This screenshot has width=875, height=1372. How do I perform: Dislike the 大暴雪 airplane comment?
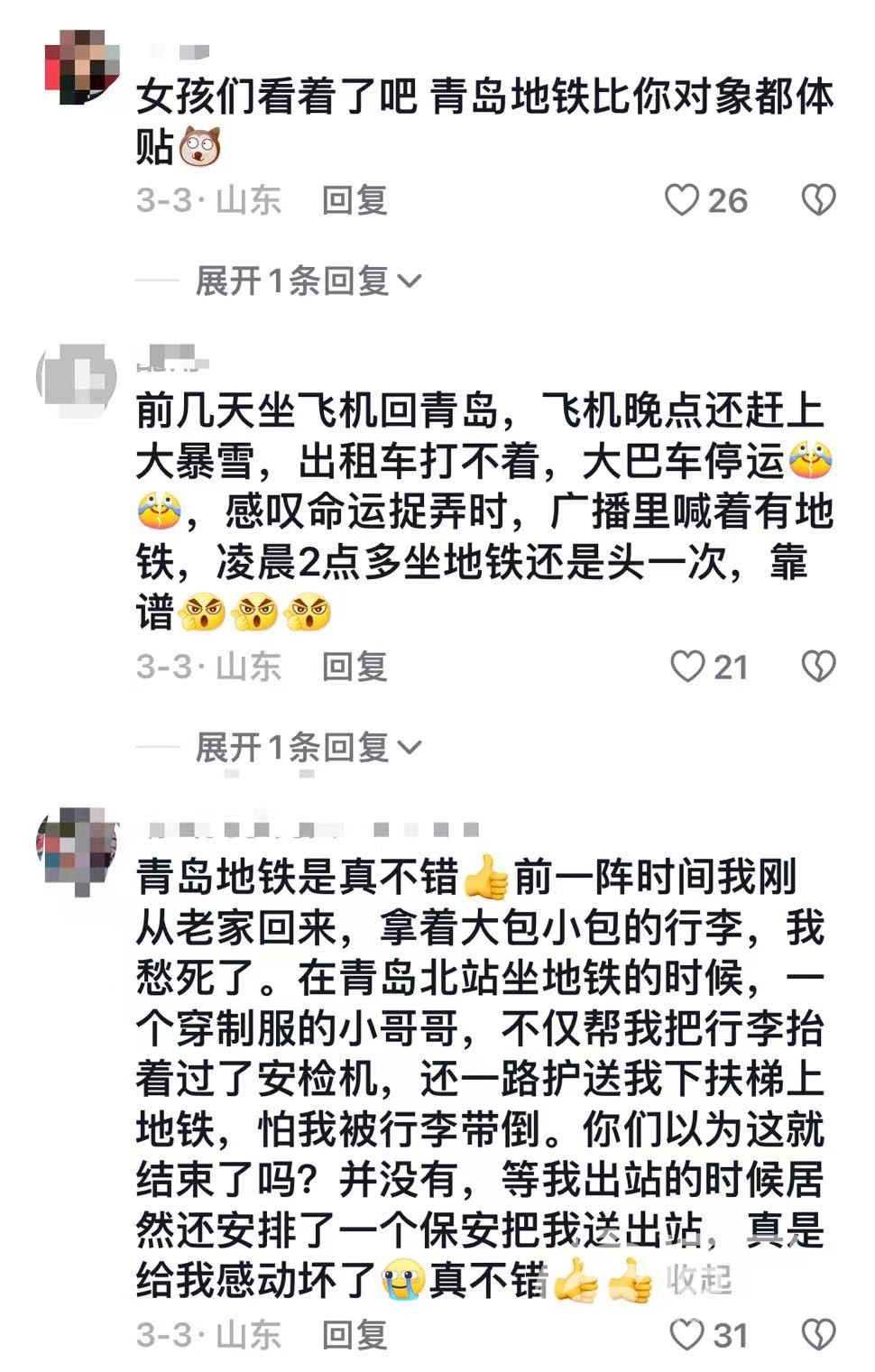[x=818, y=667]
